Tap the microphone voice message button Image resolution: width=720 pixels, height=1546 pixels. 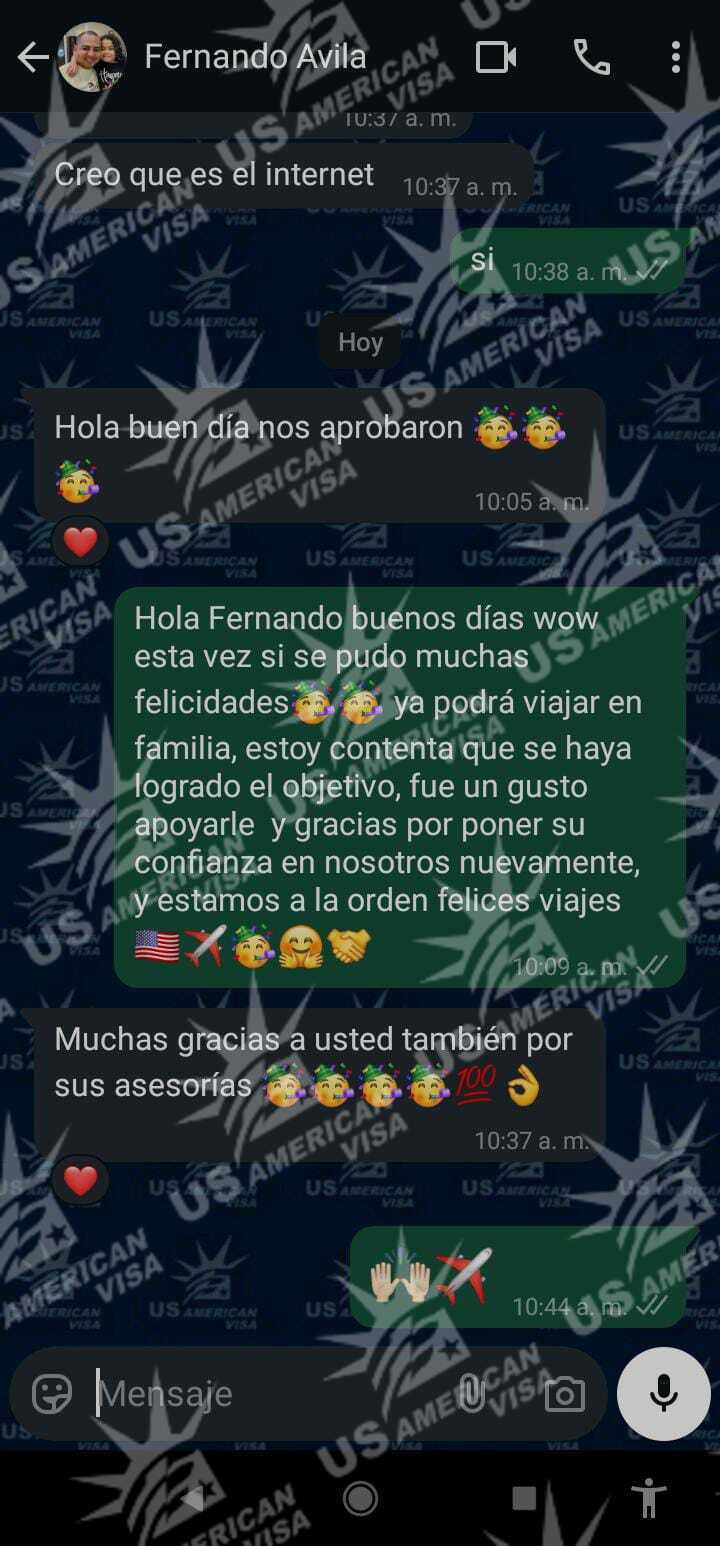[663, 1393]
